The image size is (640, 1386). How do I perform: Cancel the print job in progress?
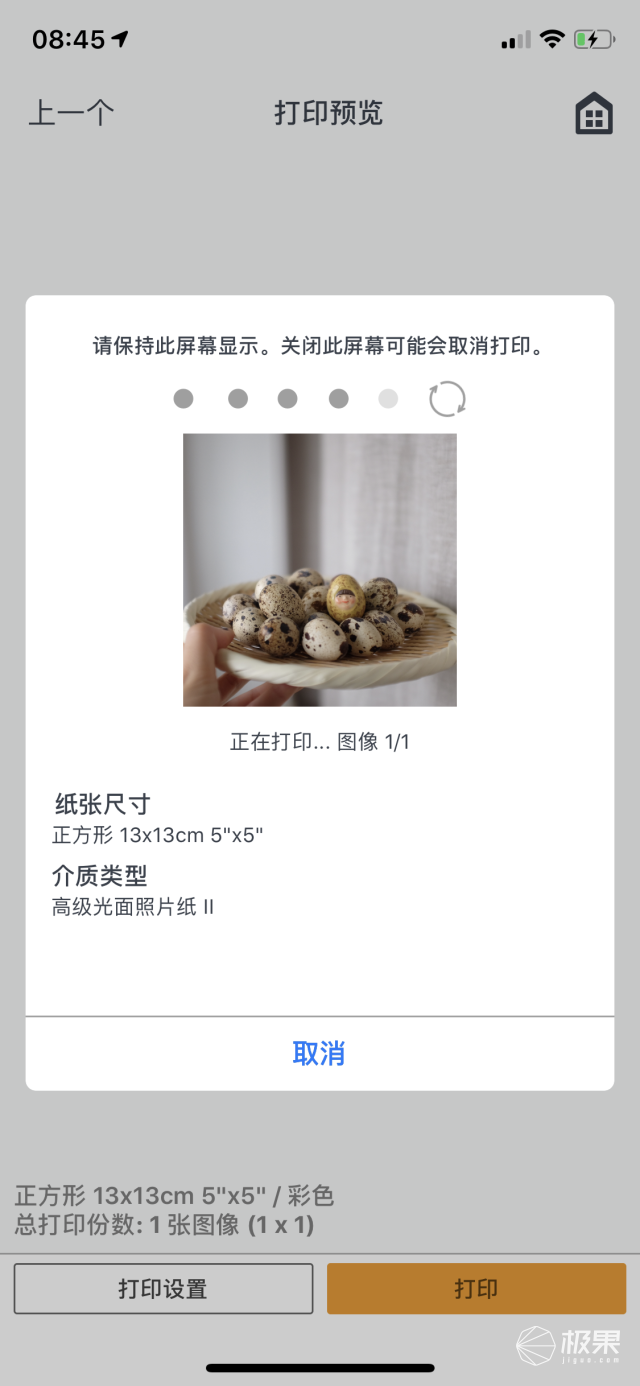[x=319, y=1053]
